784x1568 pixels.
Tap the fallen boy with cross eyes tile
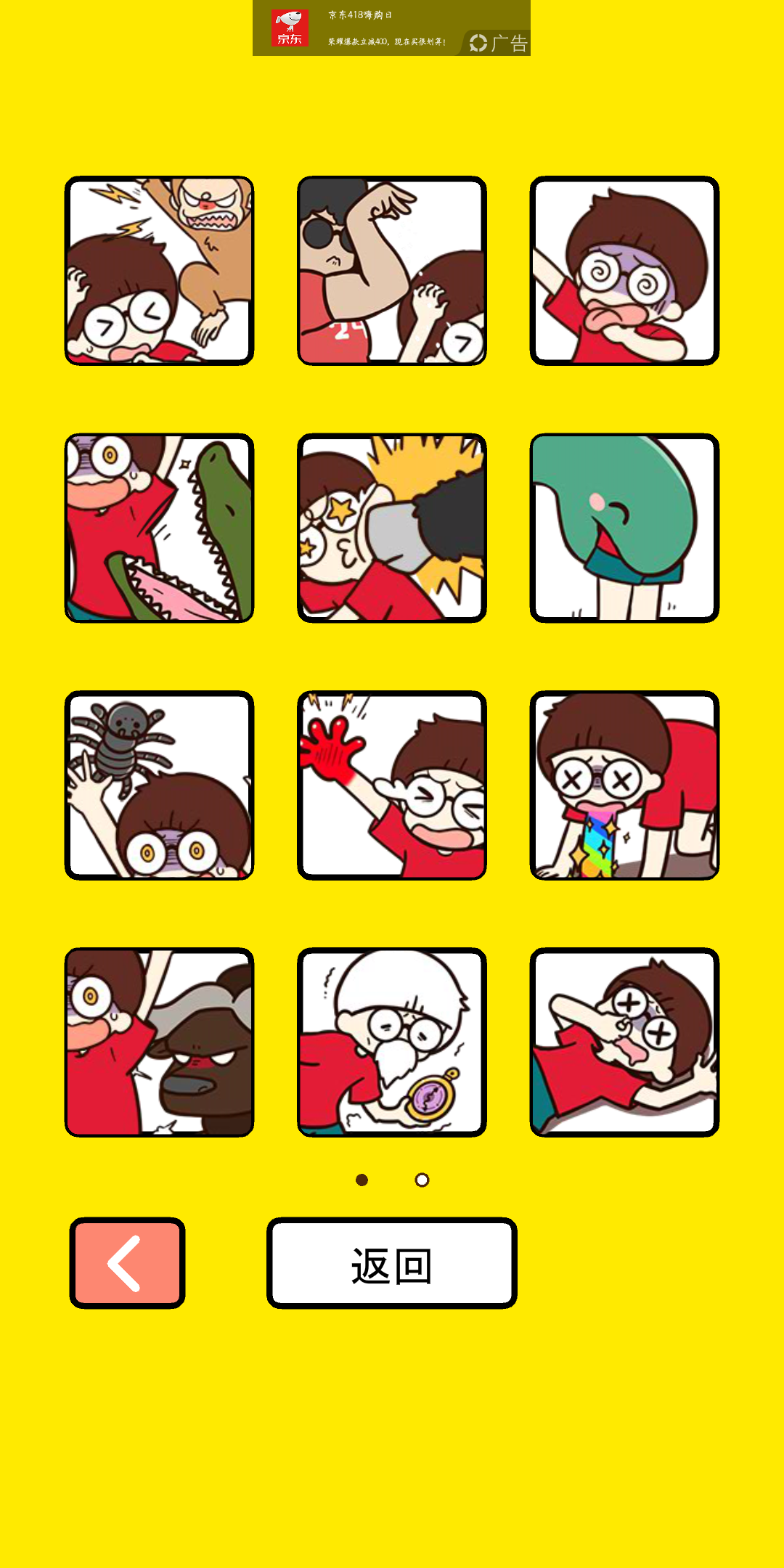click(x=624, y=1042)
